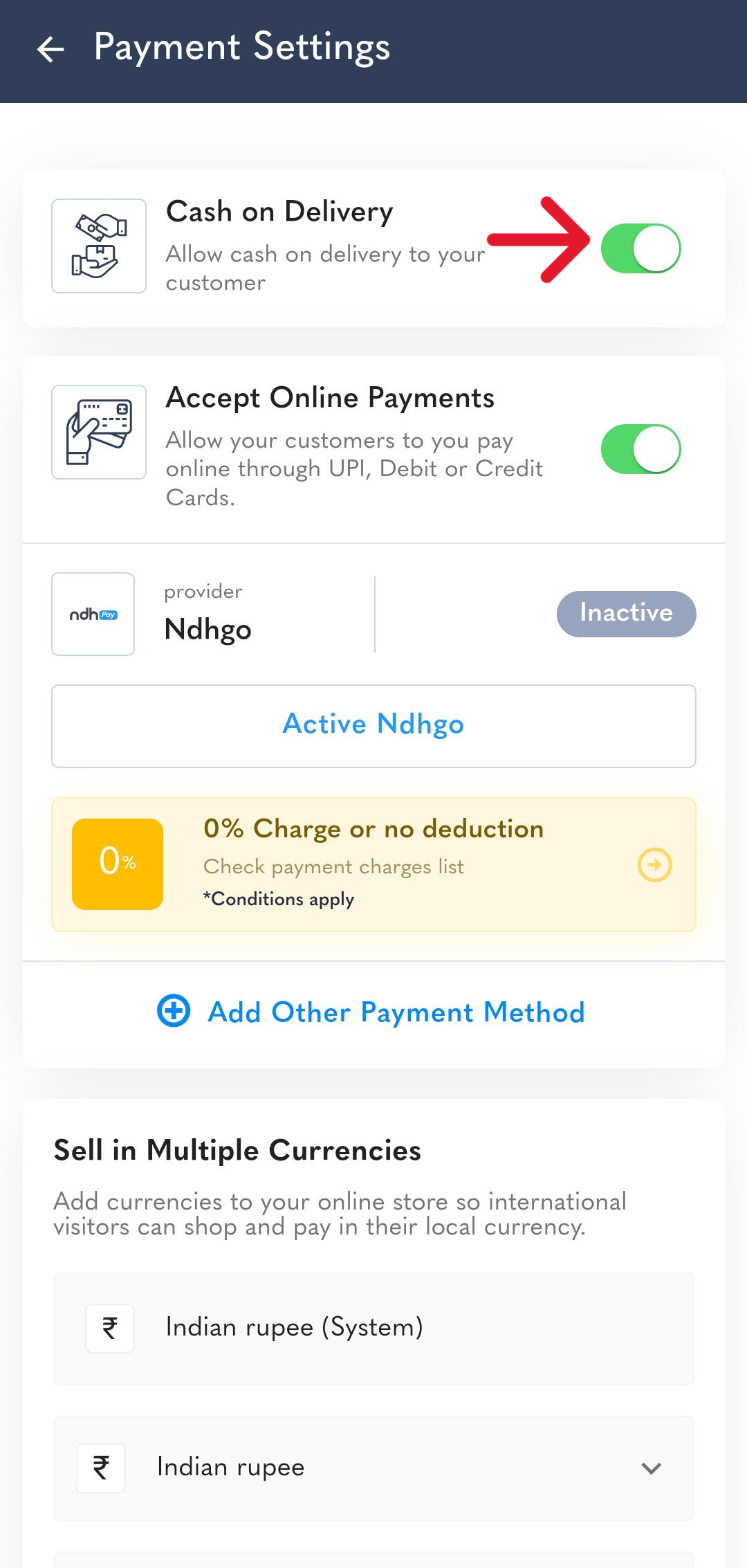Open the payment charges list banner
The width and height of the screenshot is (747, 1568).
373,864
